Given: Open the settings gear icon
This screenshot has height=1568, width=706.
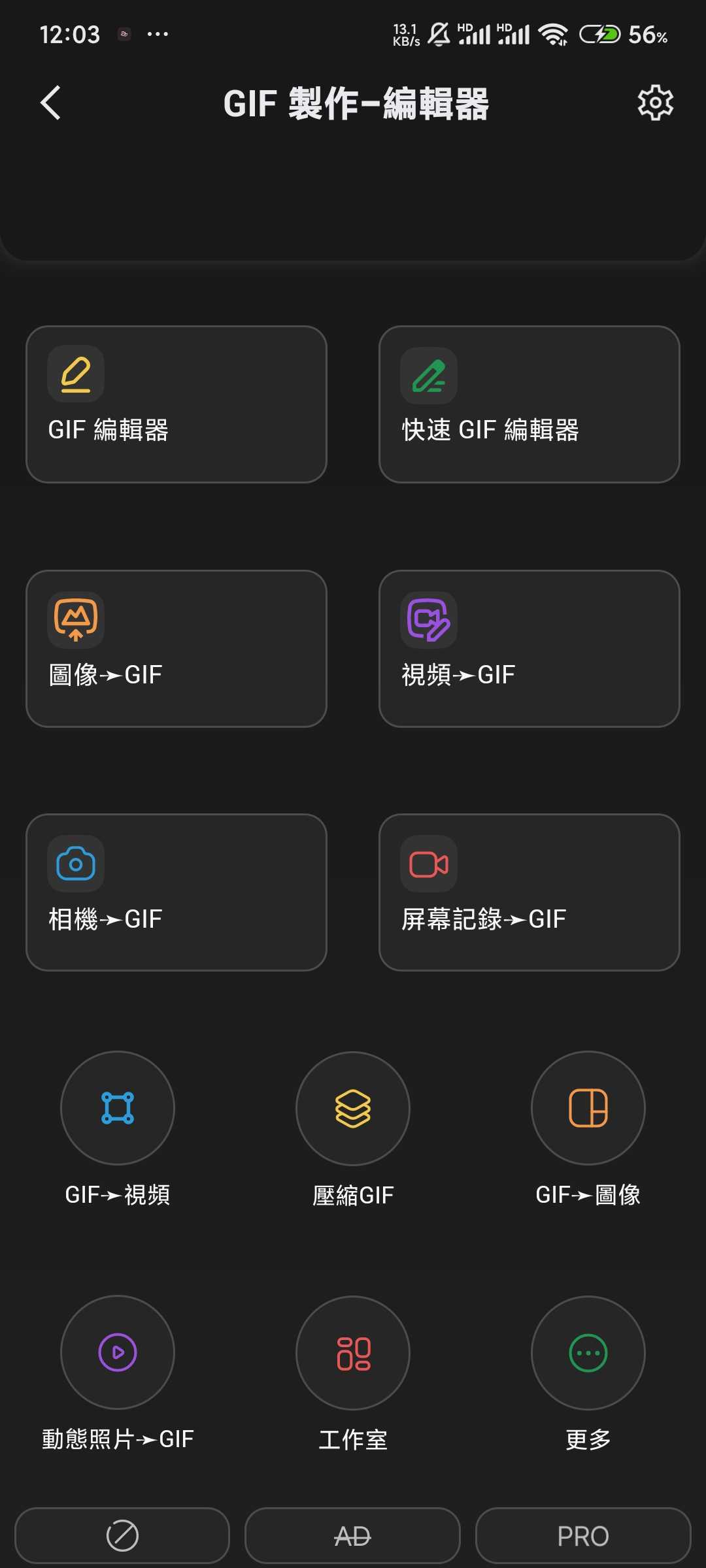Looking at the screenshot, I should pyautogui.click(x=655, y=103).
